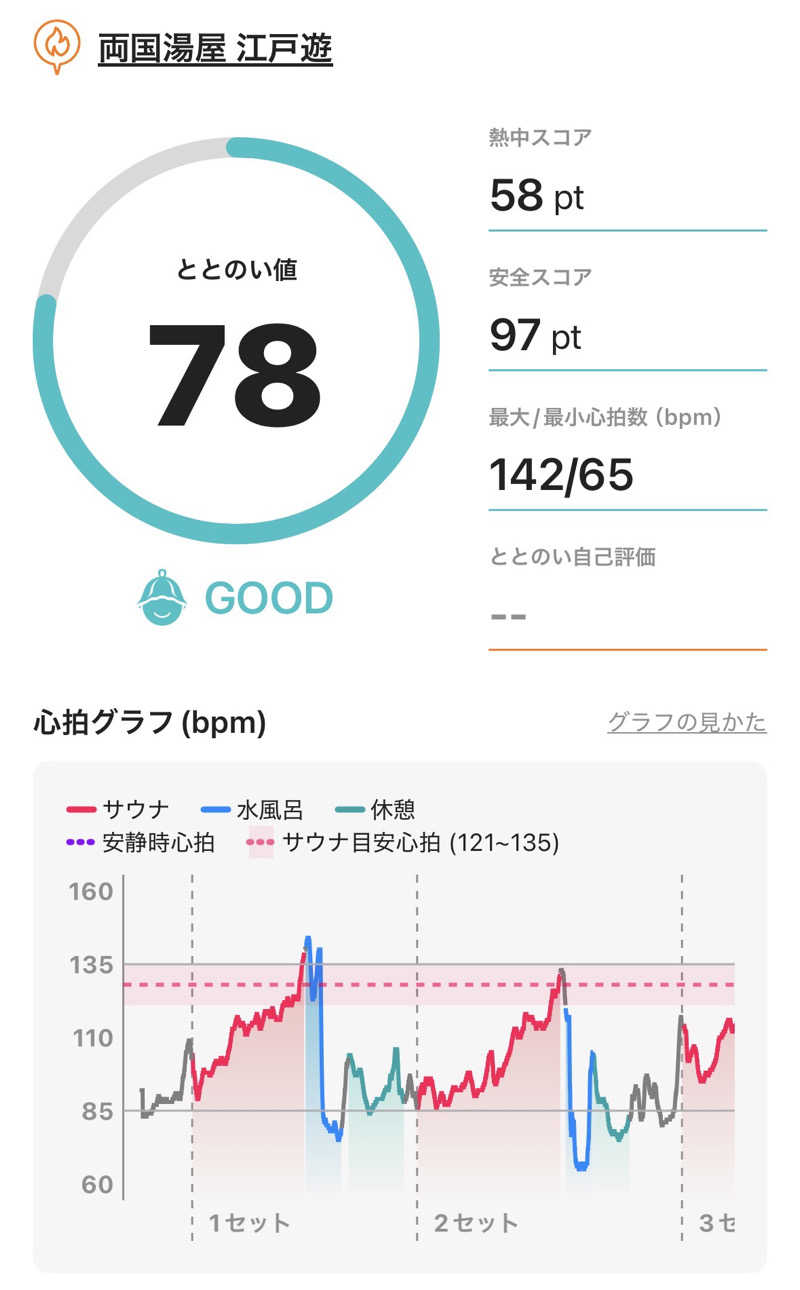This screenshot has height=1290, width=800.
Task: Open the グラフの見かた graph guide
Action: coord(686,722)
